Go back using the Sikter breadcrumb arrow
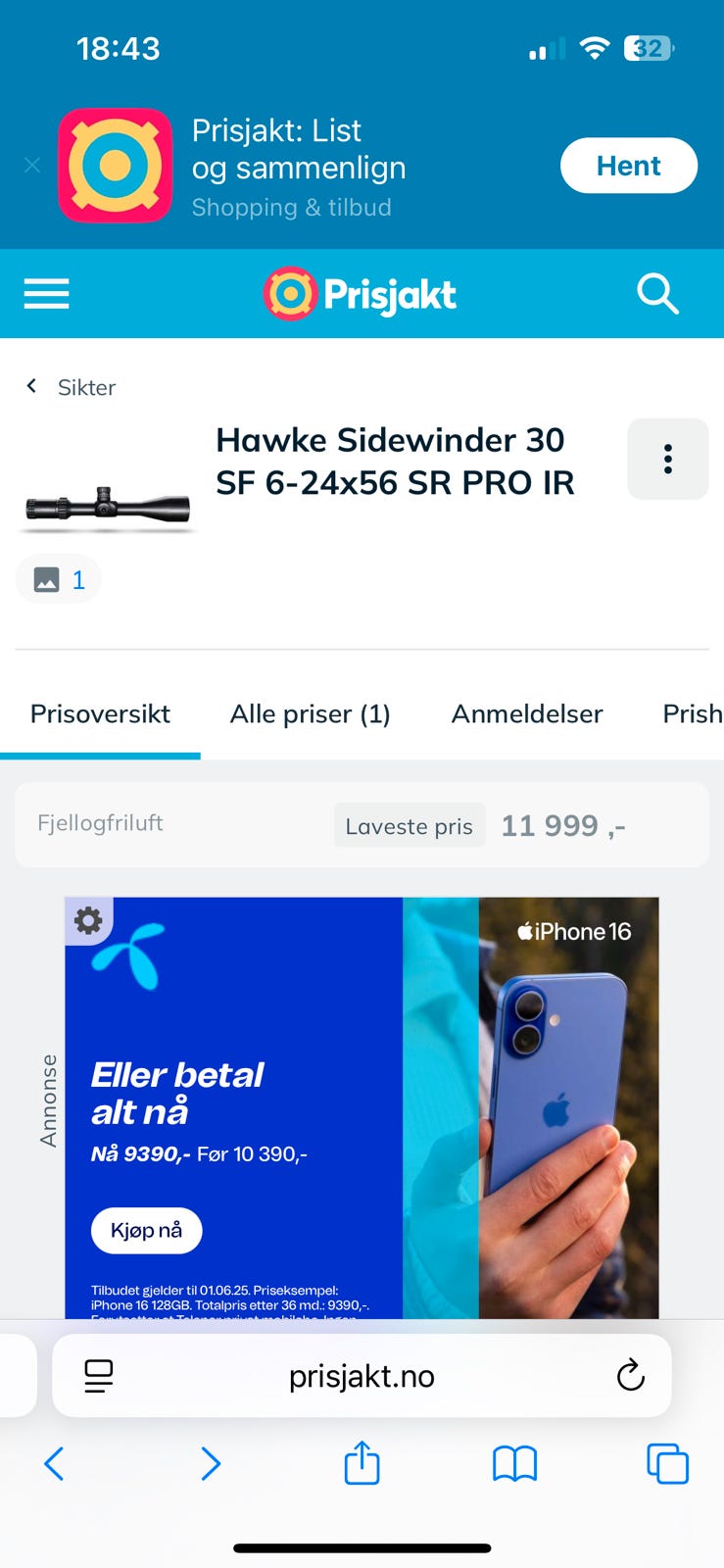This screenshot has width=724, height=1568. point(30,386)
